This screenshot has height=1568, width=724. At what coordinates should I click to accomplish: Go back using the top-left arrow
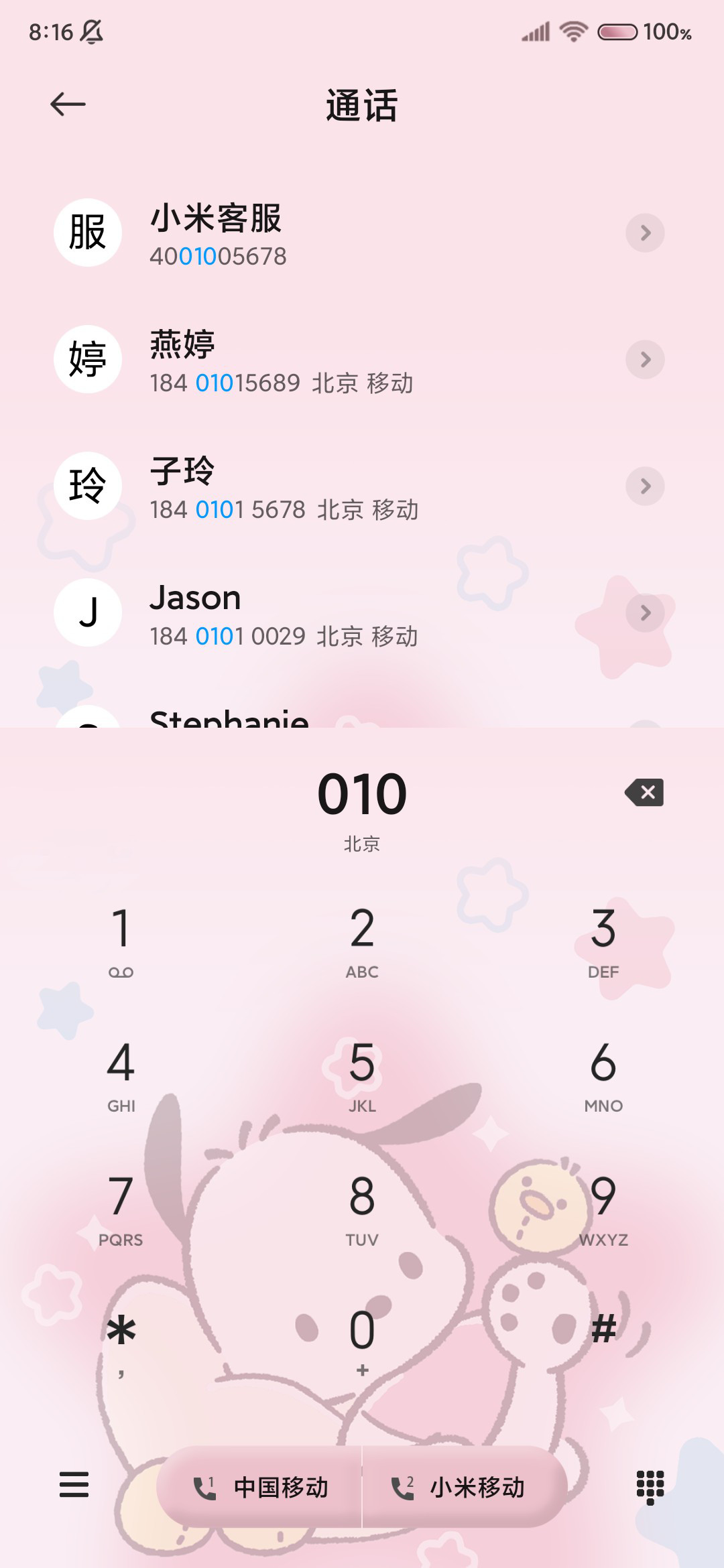click(68, 105)
